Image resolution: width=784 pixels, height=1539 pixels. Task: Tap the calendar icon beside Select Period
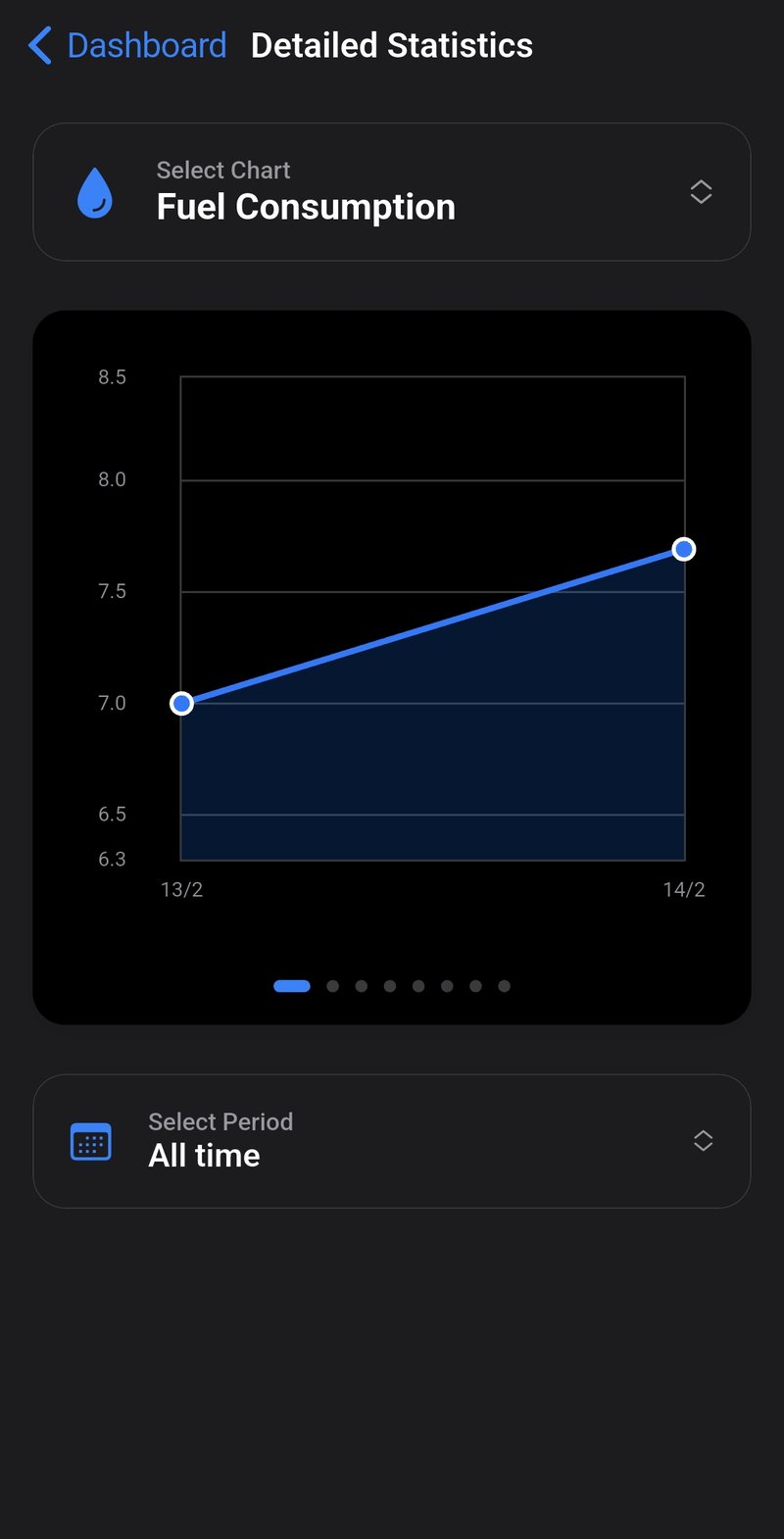click(x=91, y=1141)
